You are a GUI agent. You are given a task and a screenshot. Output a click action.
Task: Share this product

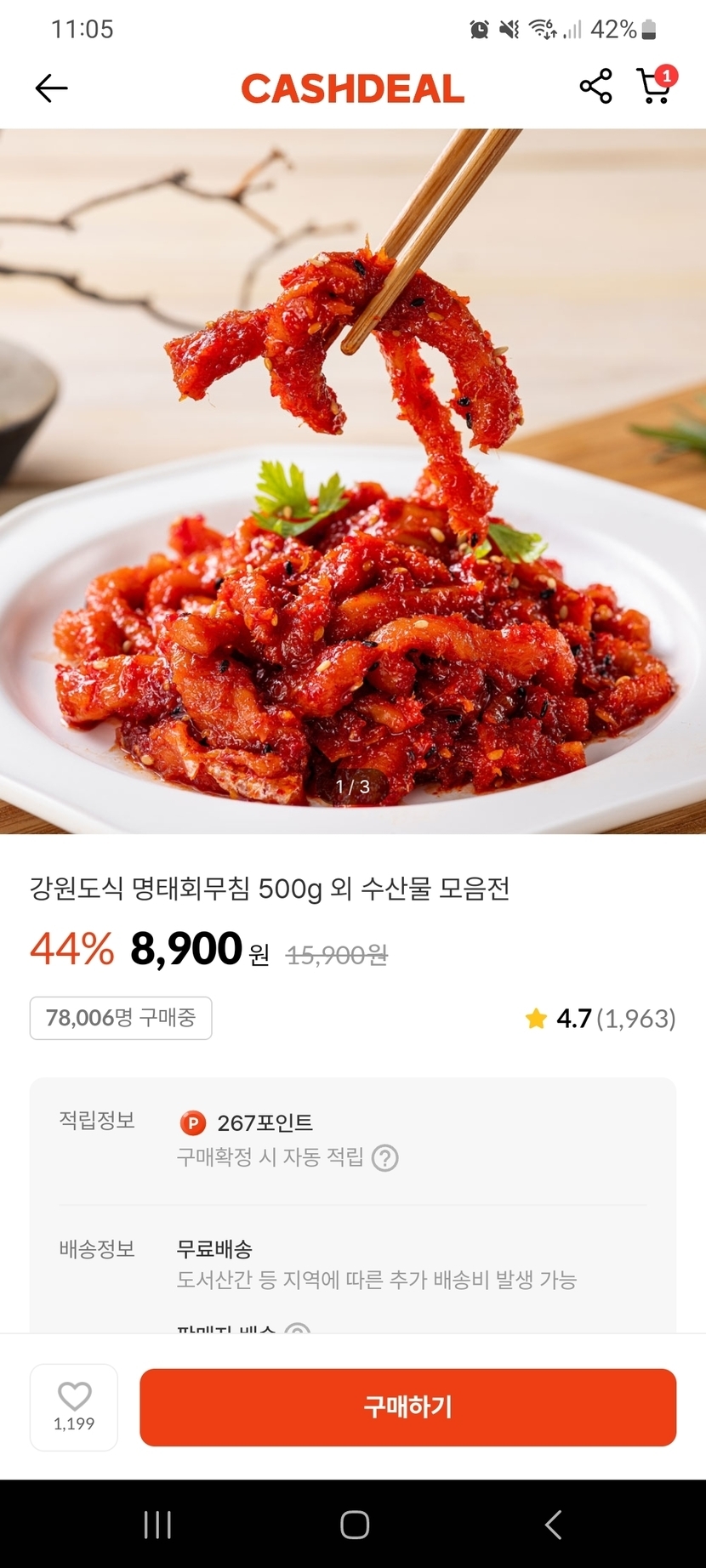click(595, 87)
